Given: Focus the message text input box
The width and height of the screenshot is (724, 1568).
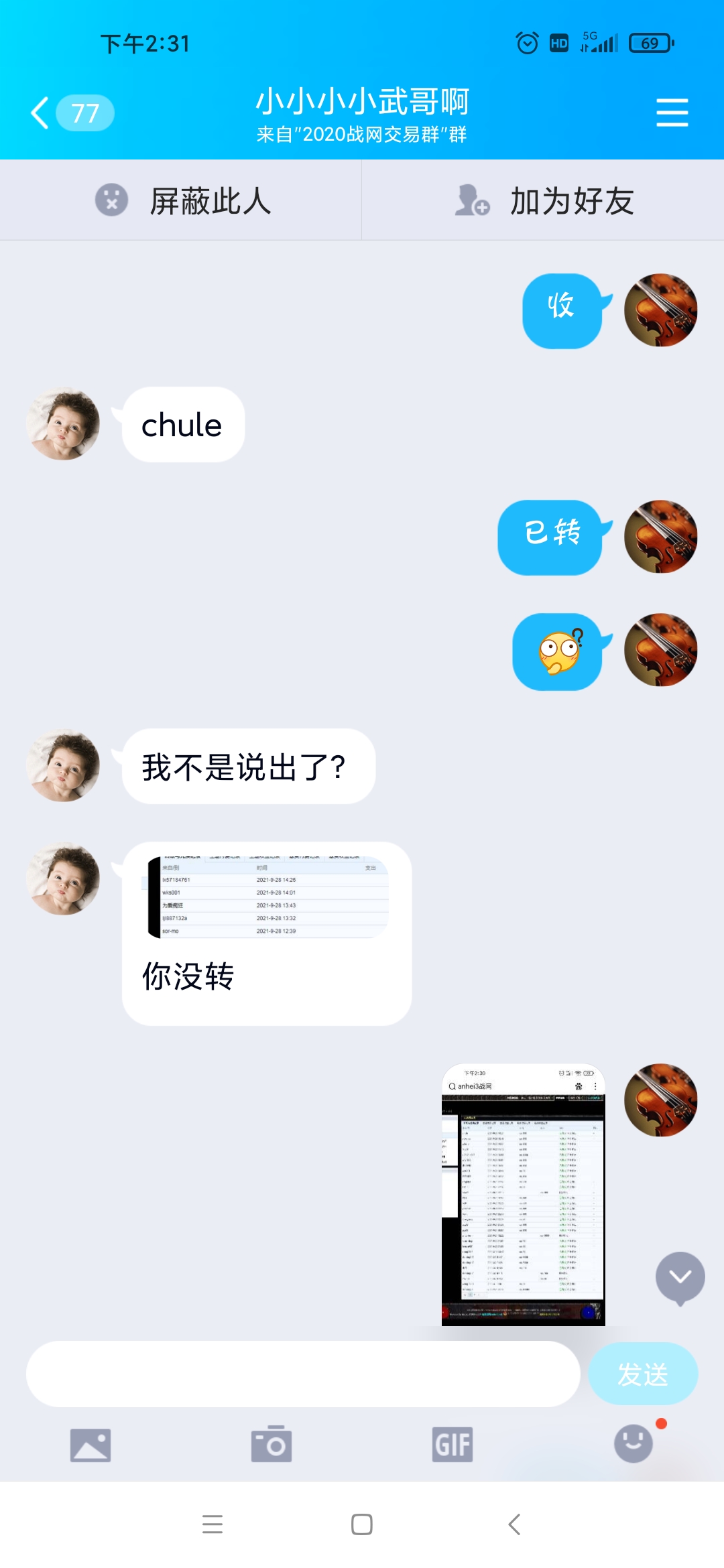Looking at the screenshot, I should [x=303, y=1374].
